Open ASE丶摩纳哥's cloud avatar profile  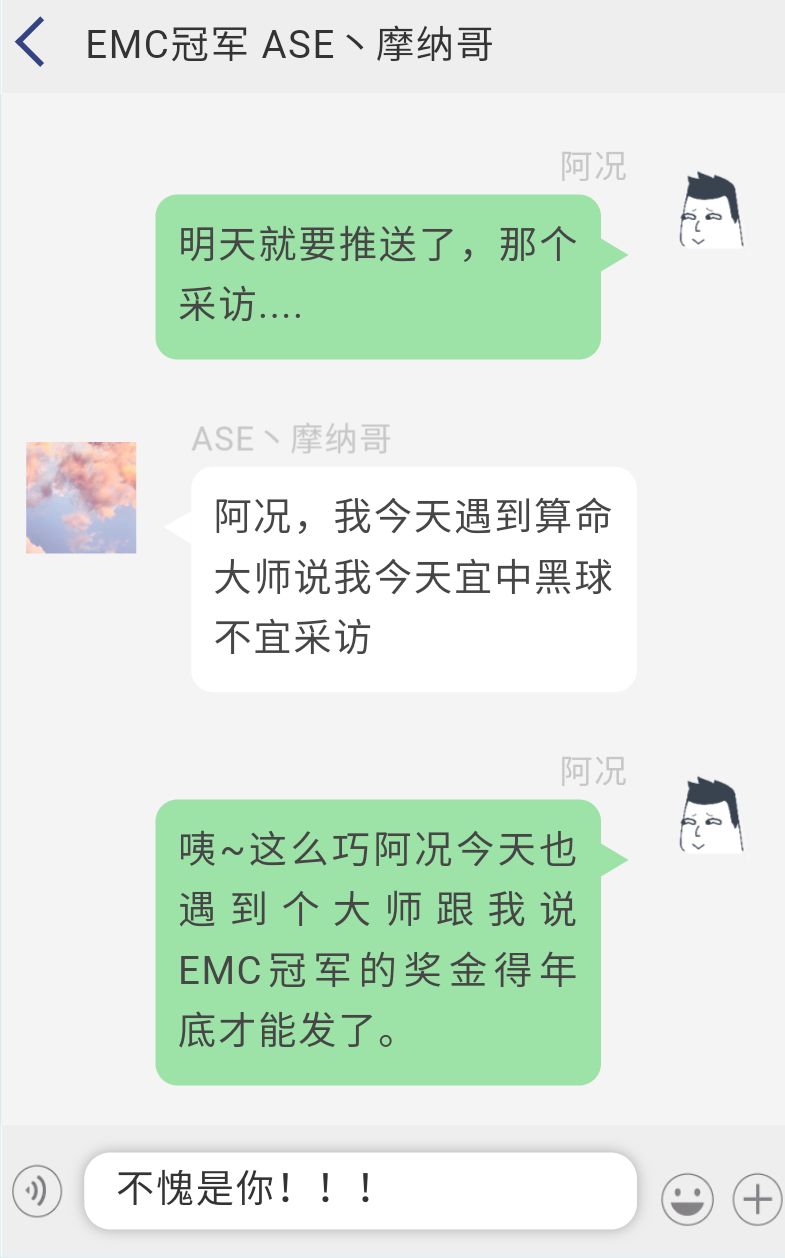click(x=81, y=497)
